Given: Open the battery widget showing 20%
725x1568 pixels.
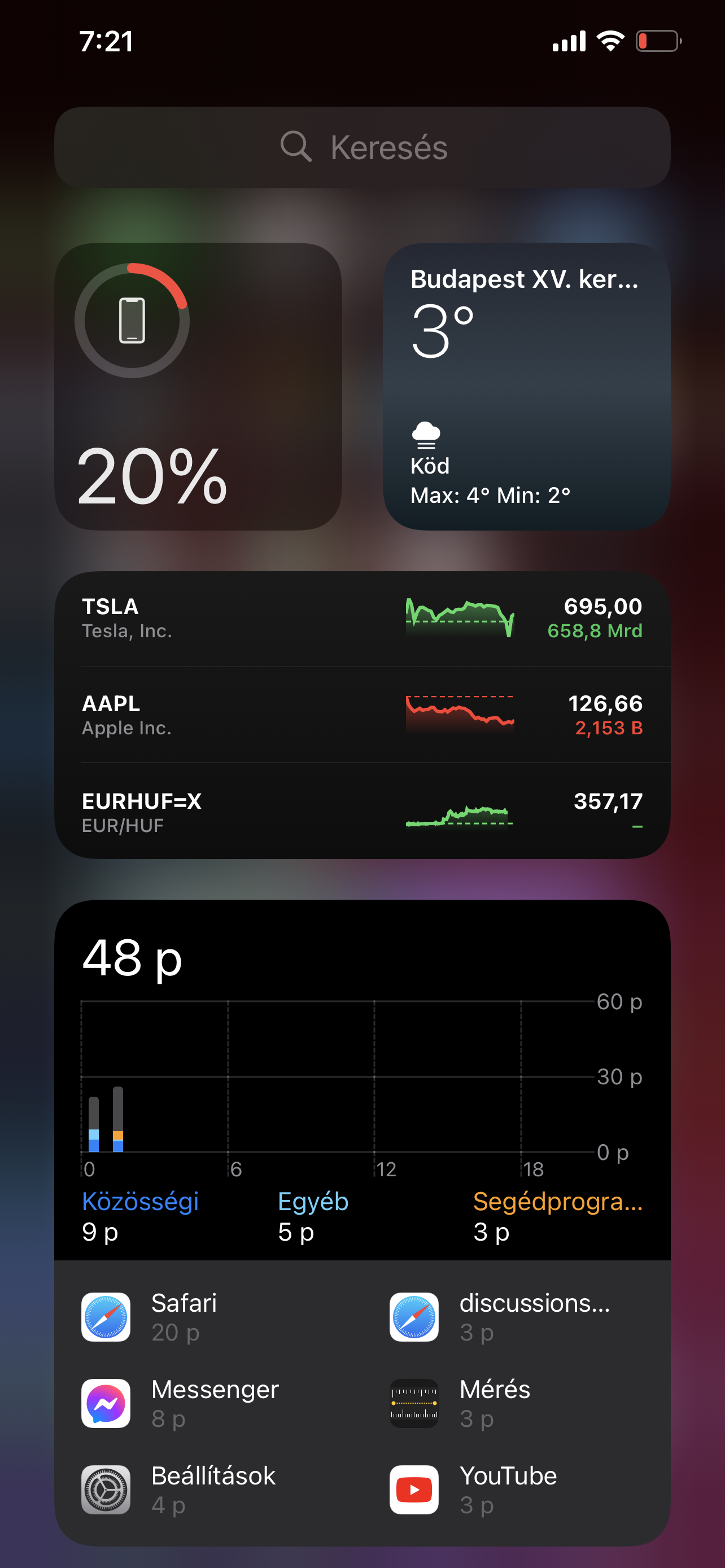Looking at the screenshot, I should [198, 387].
